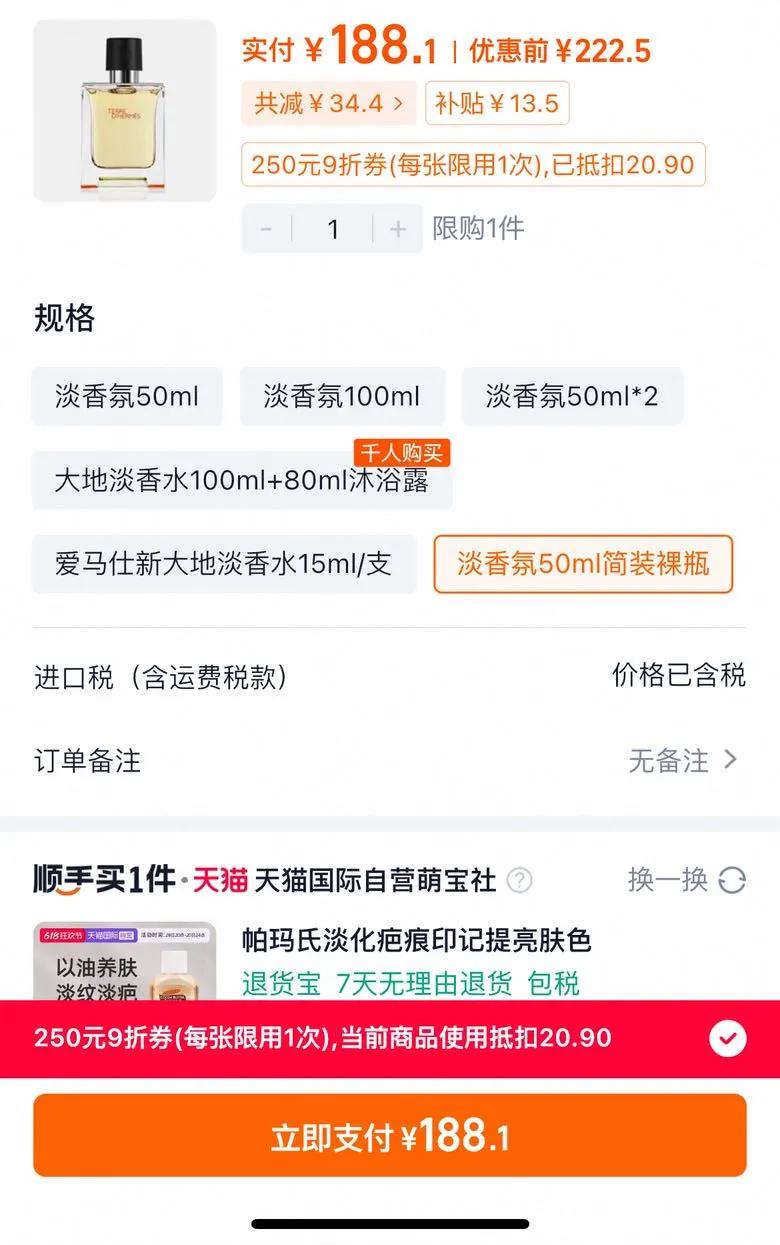Image resolution: width=780 pixels, height=1245 pixels.
Task: Tap the help icon beside 天猫国际自营萌宝社
Action: tap(519, 880)
